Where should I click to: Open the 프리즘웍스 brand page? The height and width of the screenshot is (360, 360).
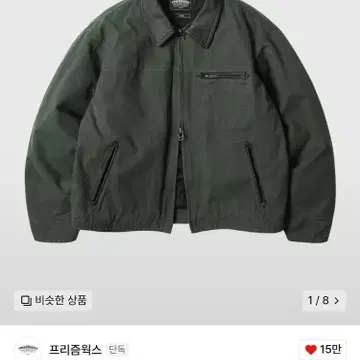tap(75, 349)
